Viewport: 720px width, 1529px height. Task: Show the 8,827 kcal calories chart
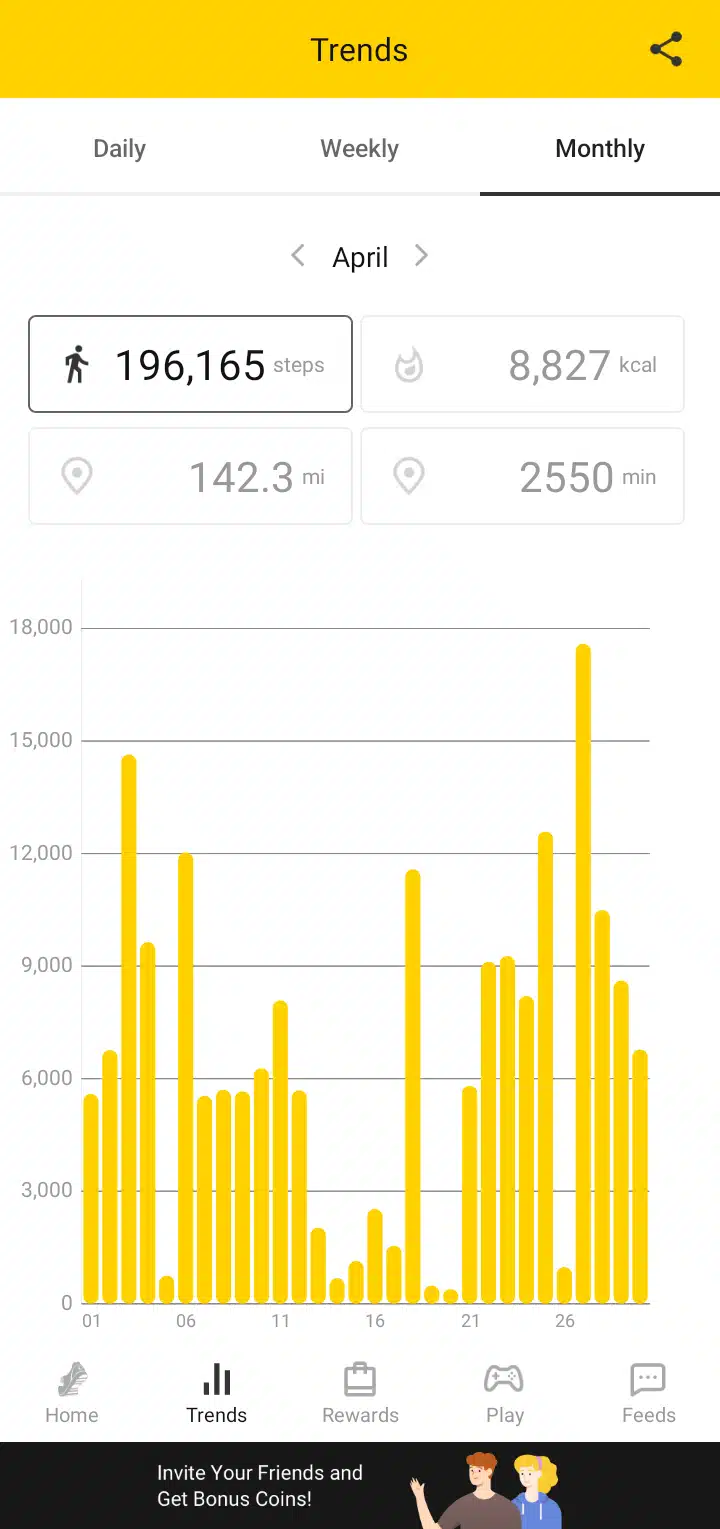pos(522,364)
